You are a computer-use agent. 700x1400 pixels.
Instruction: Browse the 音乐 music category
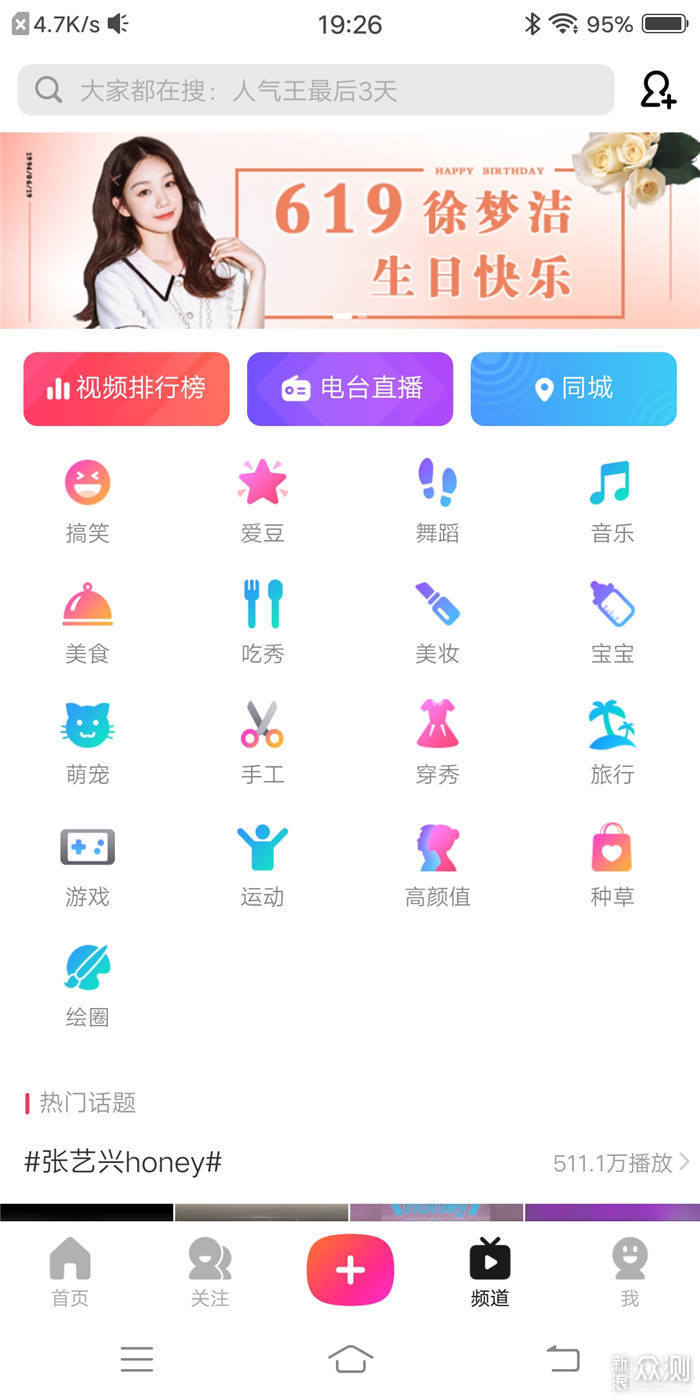pos(612,500)
